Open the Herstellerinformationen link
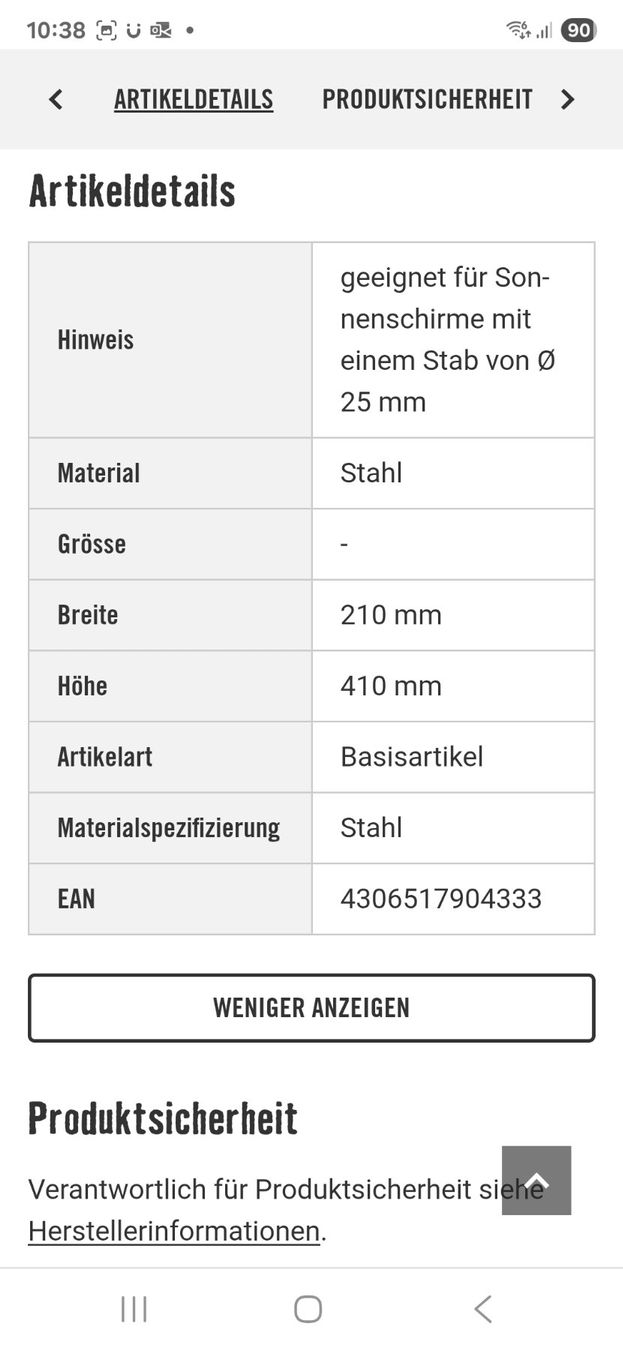 (174, 1231)
